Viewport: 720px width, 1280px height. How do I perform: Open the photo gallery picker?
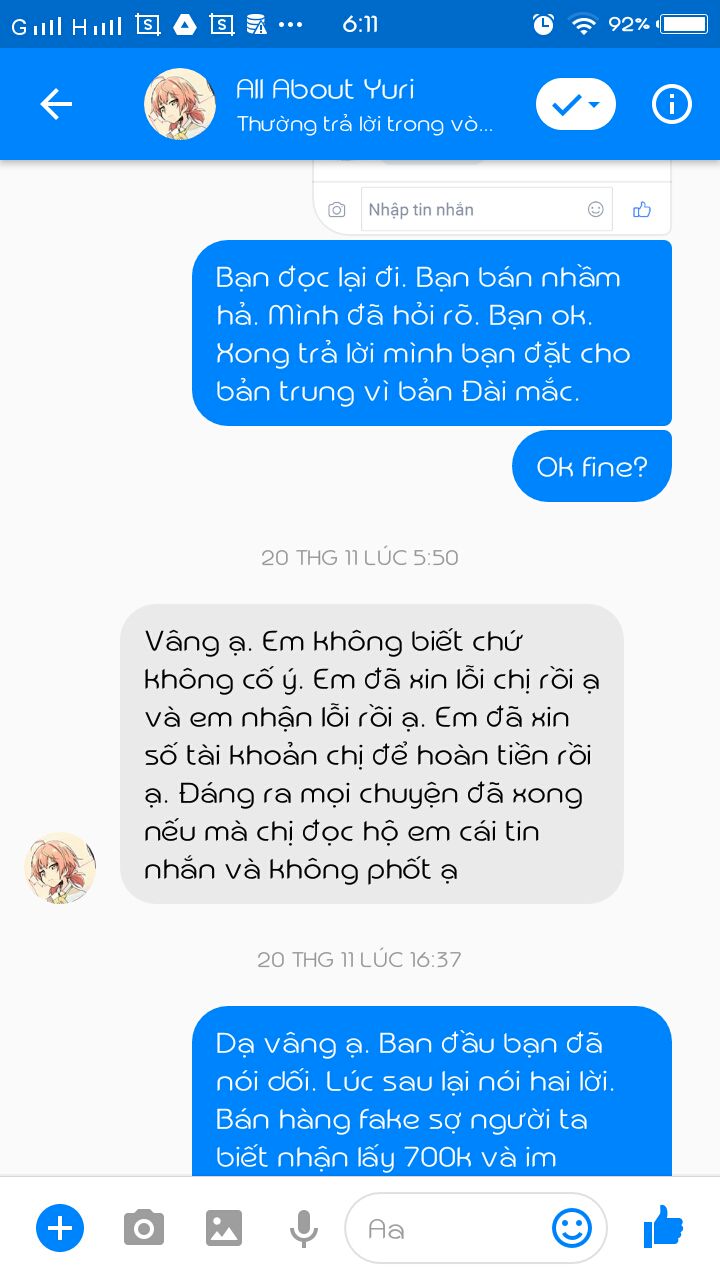(224, 1227)
